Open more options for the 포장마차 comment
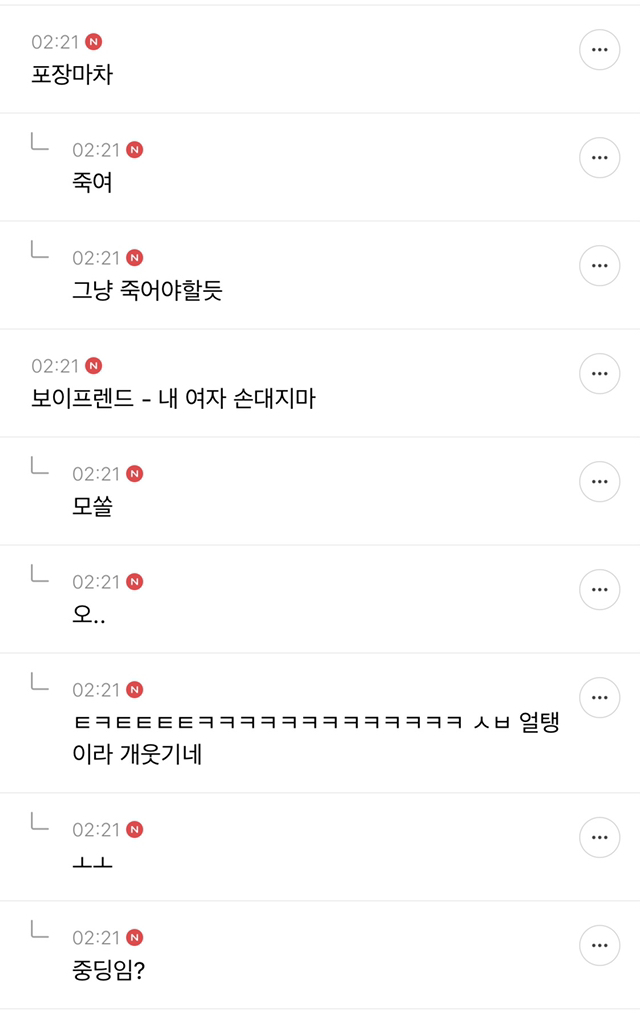 tap(599, 50)
